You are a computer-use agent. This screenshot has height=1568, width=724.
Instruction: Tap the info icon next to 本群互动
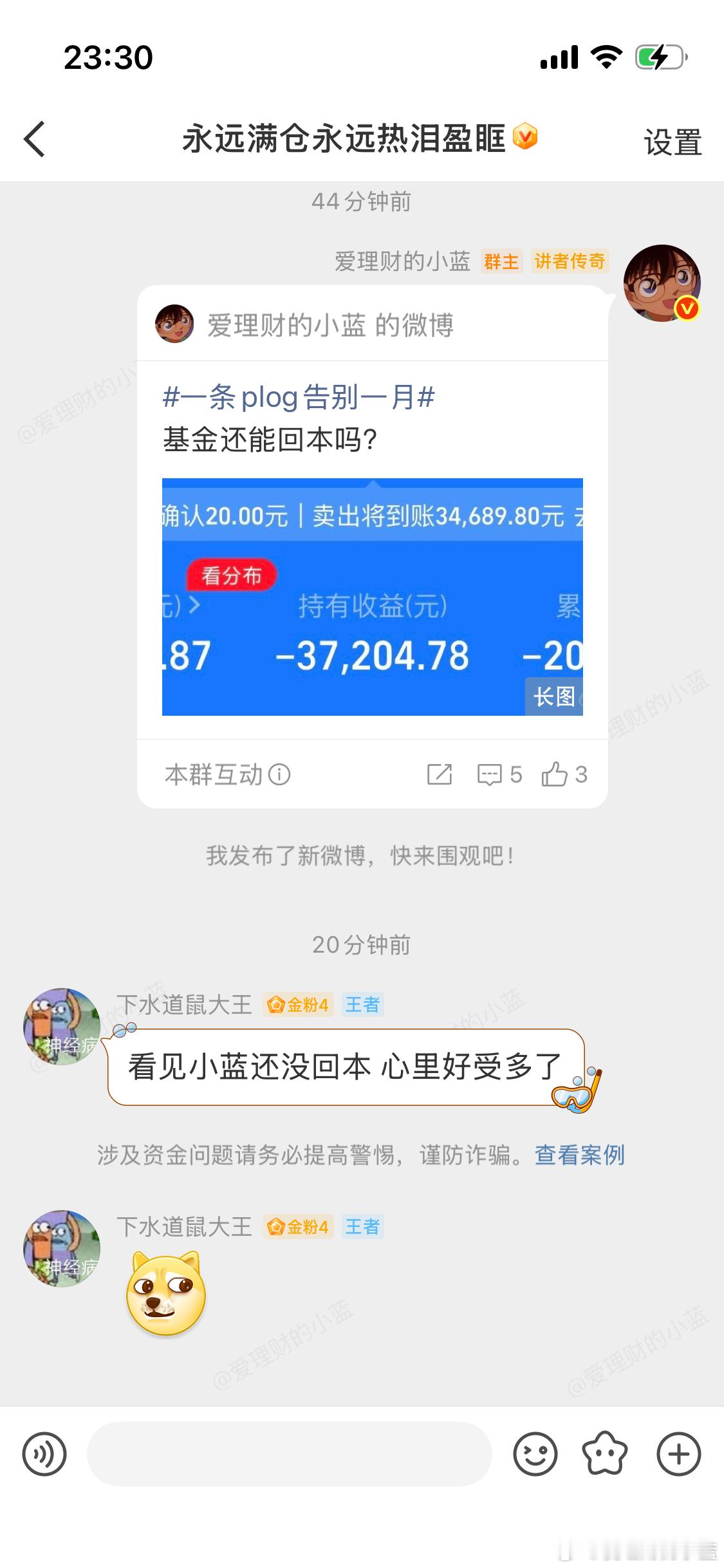279,775
